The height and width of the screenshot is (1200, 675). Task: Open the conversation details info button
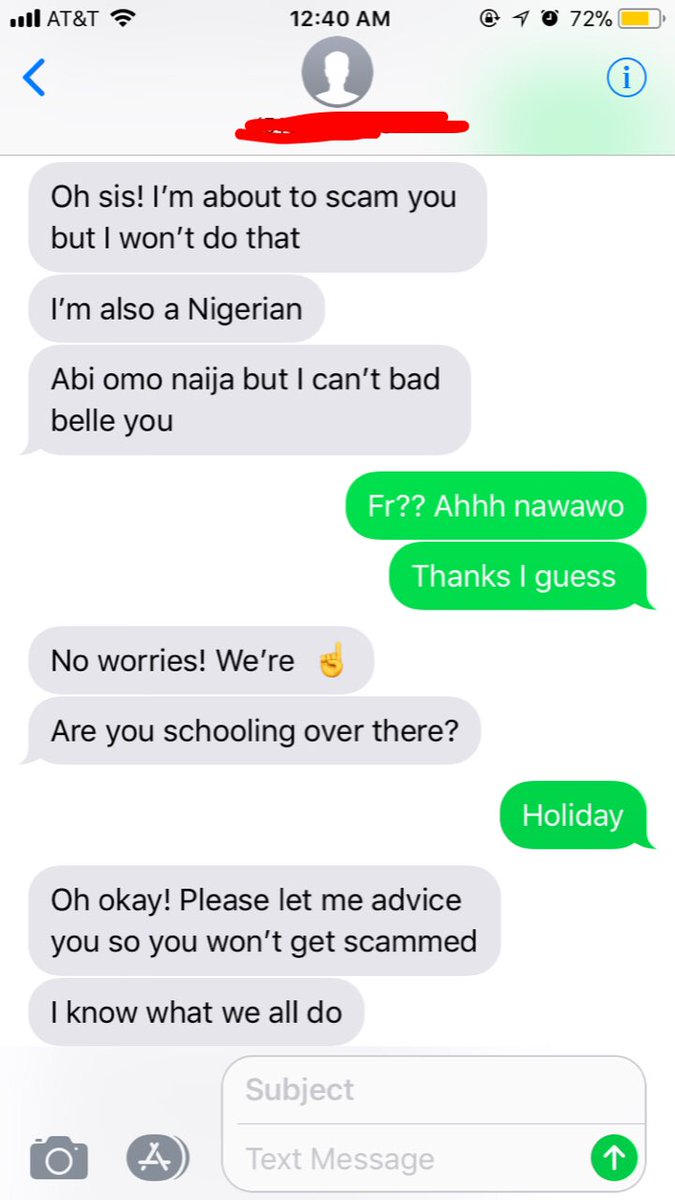click(627, 77)
